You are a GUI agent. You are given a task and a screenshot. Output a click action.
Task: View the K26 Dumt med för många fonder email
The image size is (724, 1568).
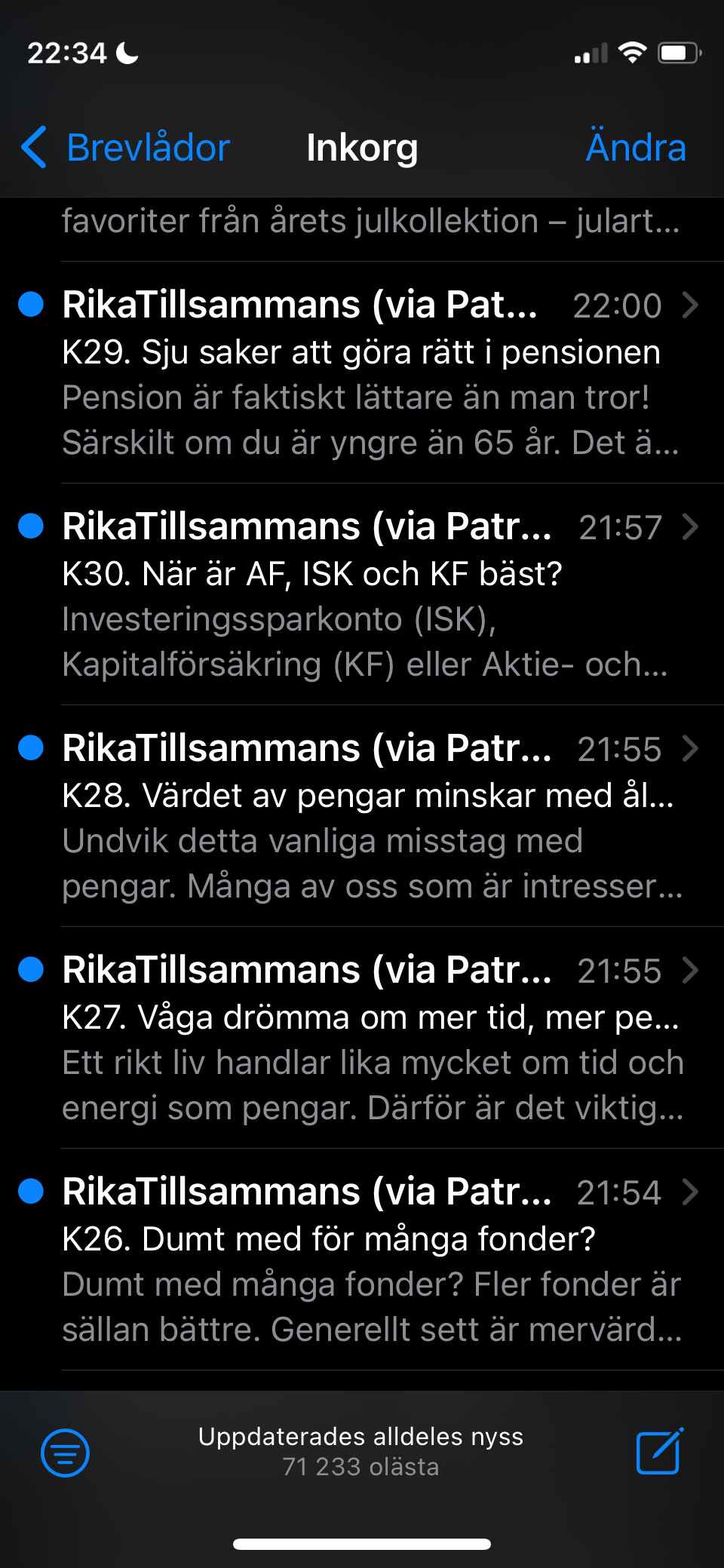[x=362, y=1260]
